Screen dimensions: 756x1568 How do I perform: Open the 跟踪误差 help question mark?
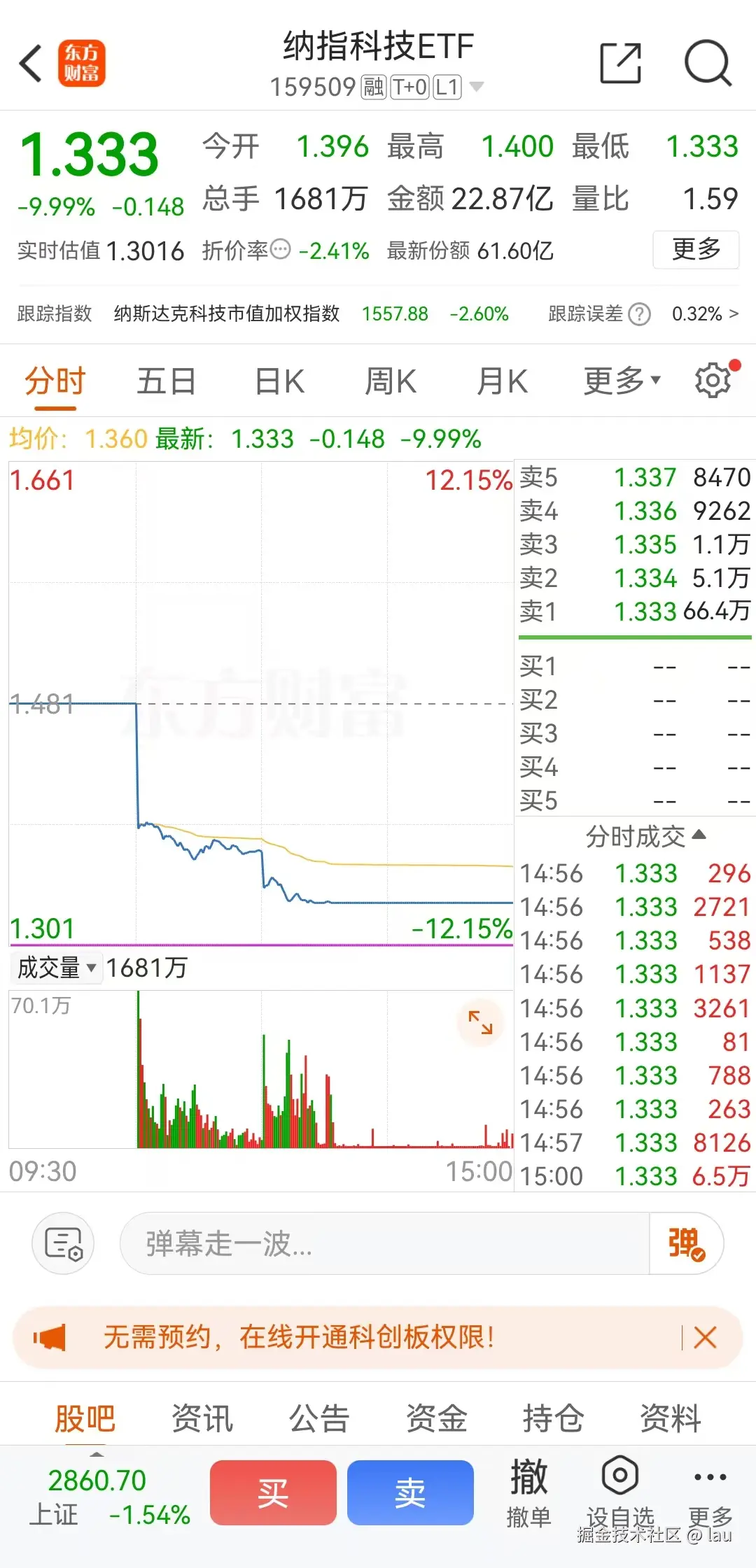pos(639,314)
